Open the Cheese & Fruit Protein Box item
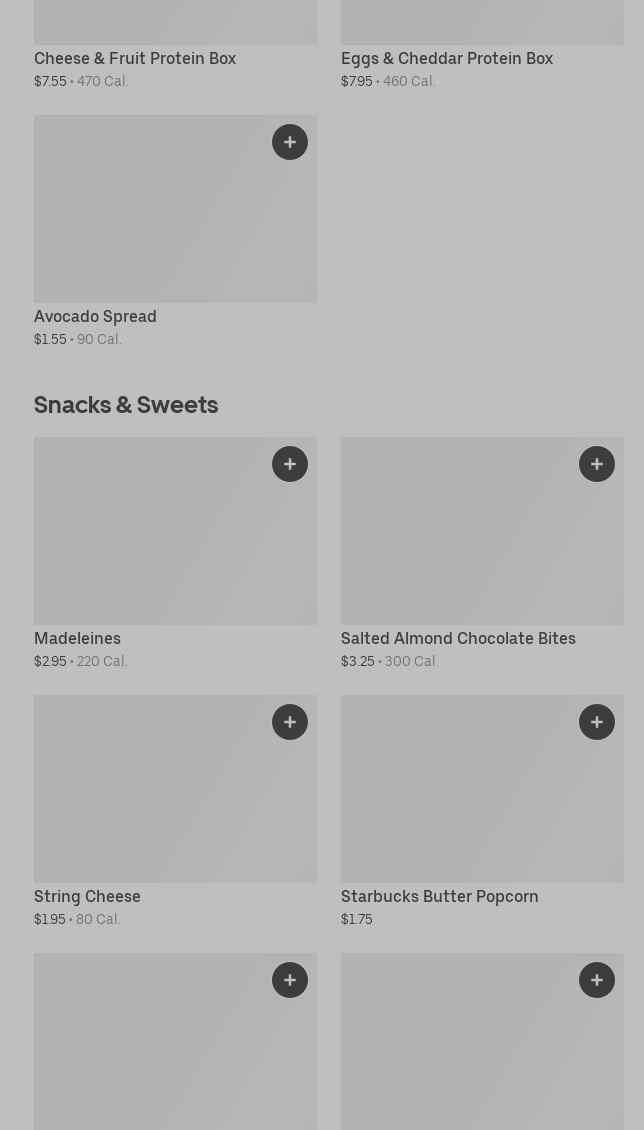The height and width of the screenshot is (1130, 644). pos(175,45)
